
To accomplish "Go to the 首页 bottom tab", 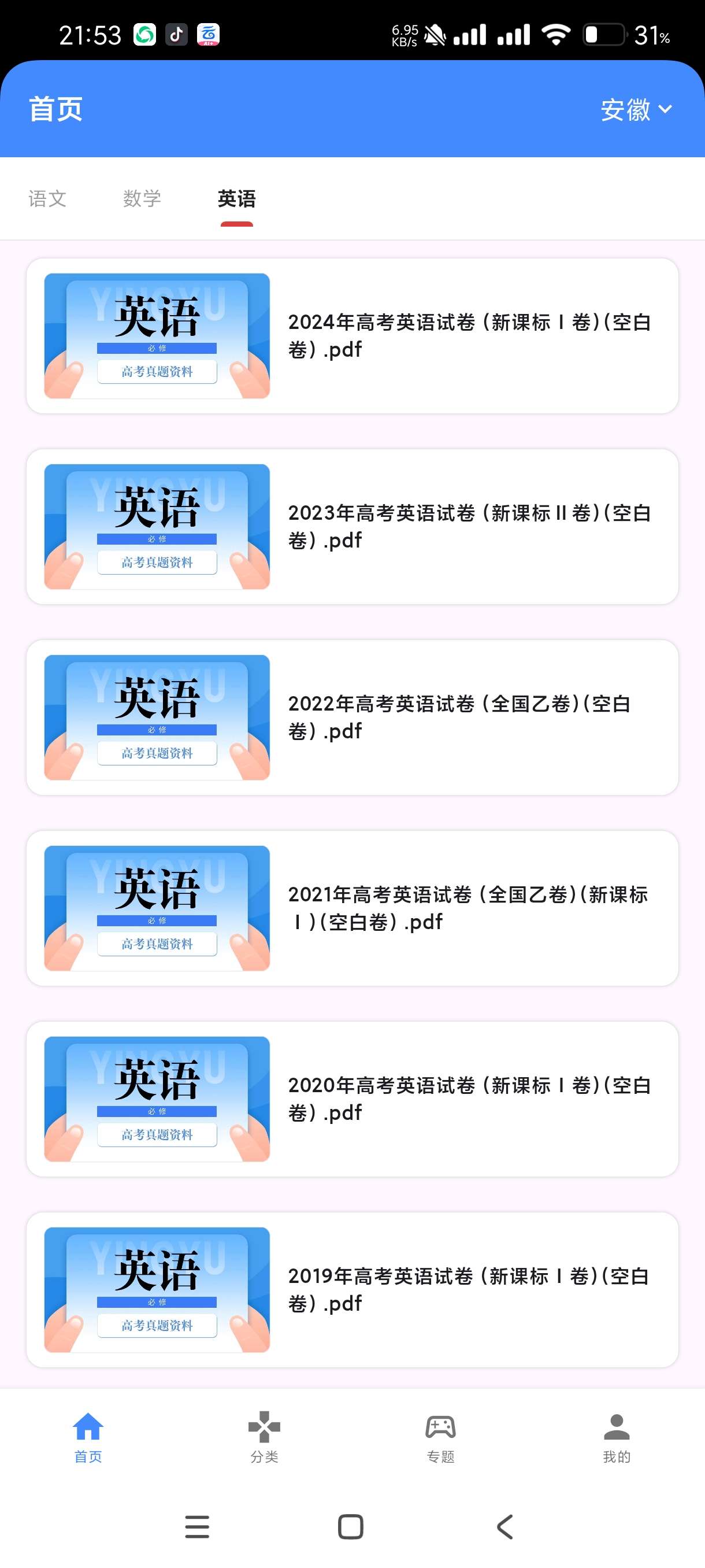I will point(88,1438).
